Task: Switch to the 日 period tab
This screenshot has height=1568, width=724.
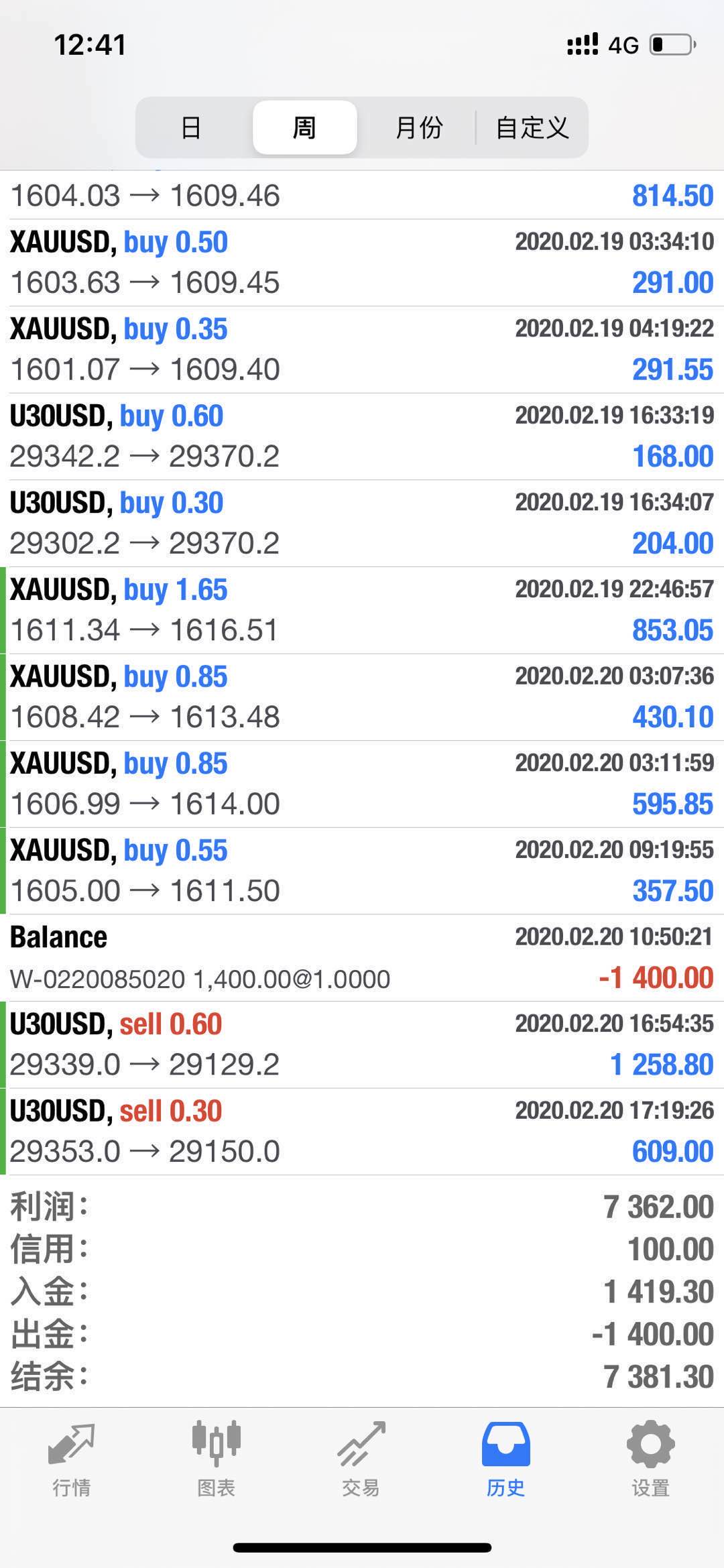Action: (192, 127)
